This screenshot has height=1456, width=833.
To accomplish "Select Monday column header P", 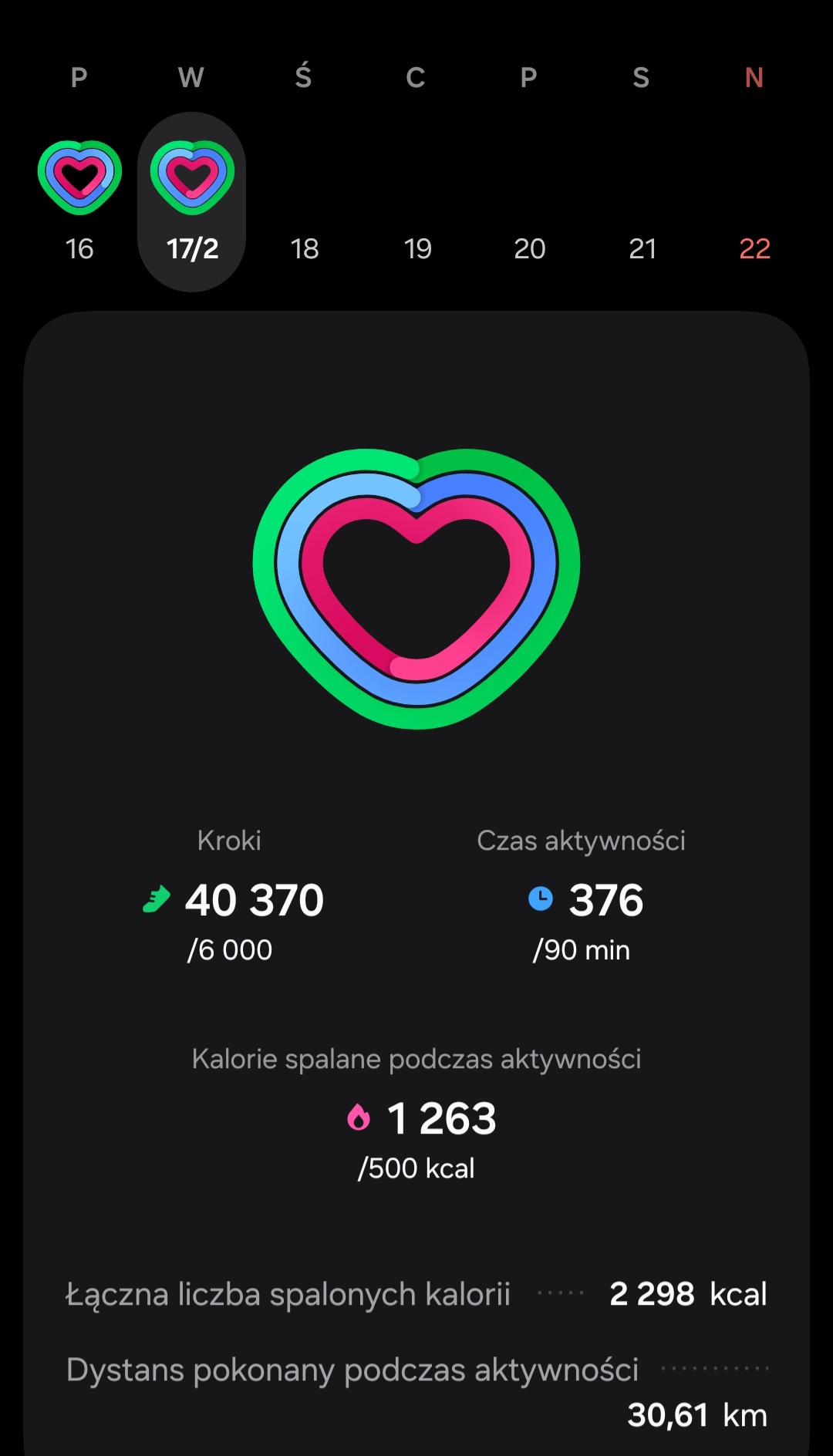I will [77, 77].
